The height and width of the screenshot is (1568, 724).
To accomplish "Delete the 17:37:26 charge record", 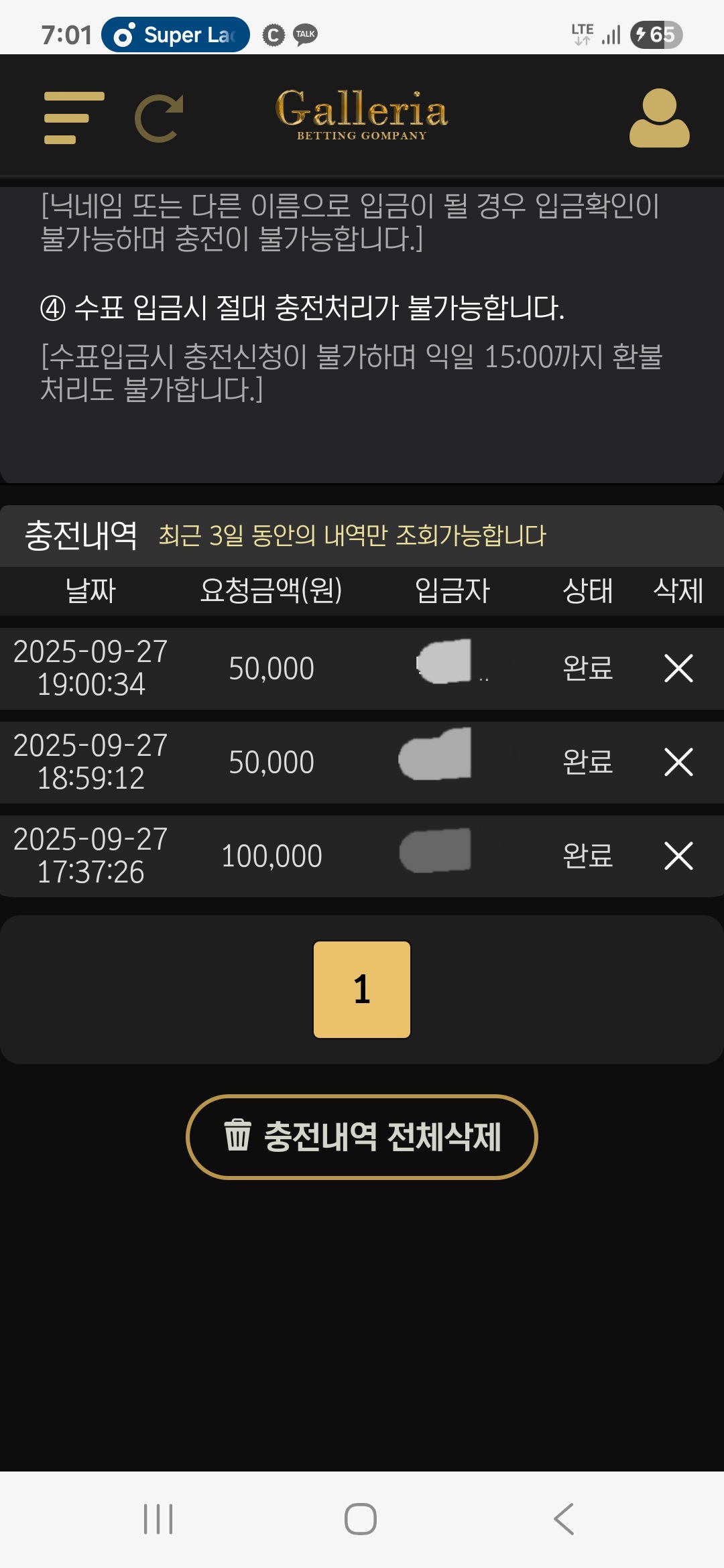I will point(678,856).
